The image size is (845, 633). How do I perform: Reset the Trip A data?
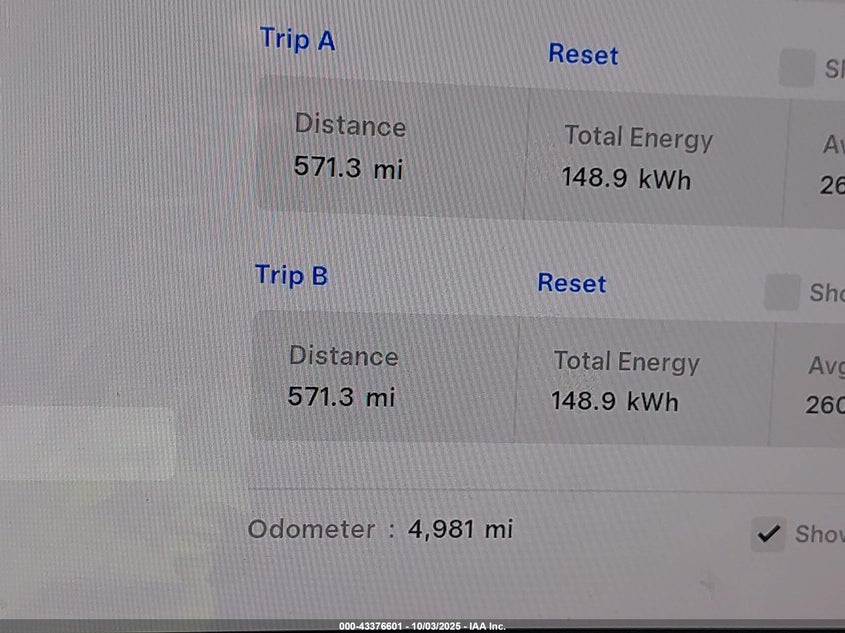click(x=583, y=55)
